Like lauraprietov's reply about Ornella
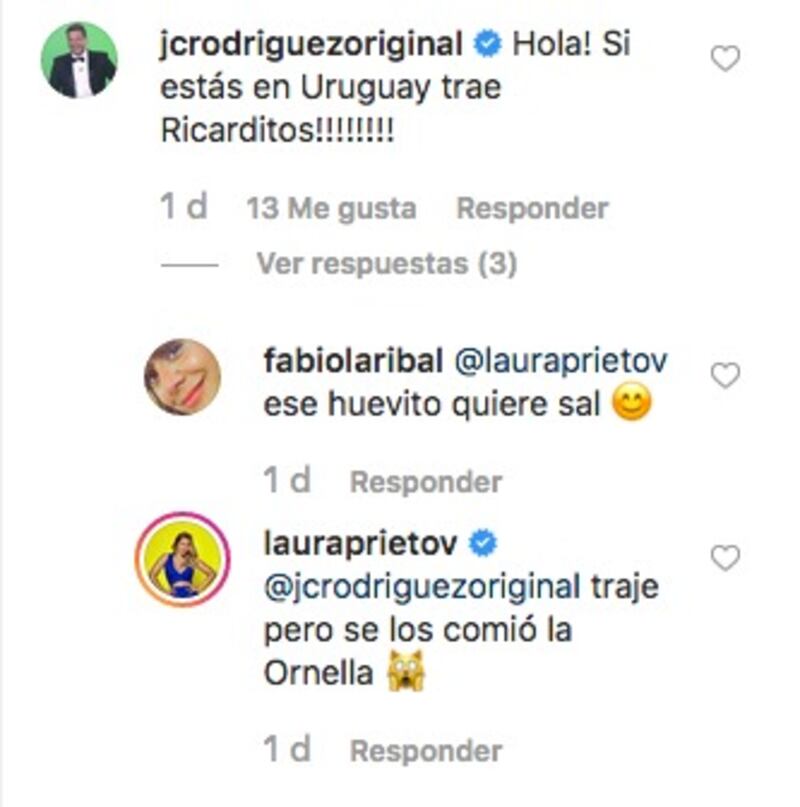 pos(724,558)
